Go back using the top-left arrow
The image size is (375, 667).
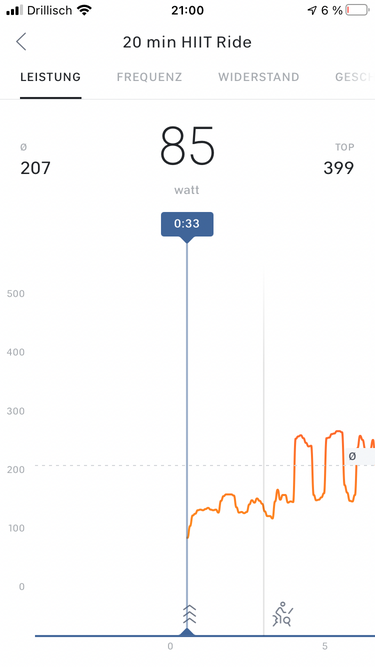pyautogui.click(x=21, y=42)
